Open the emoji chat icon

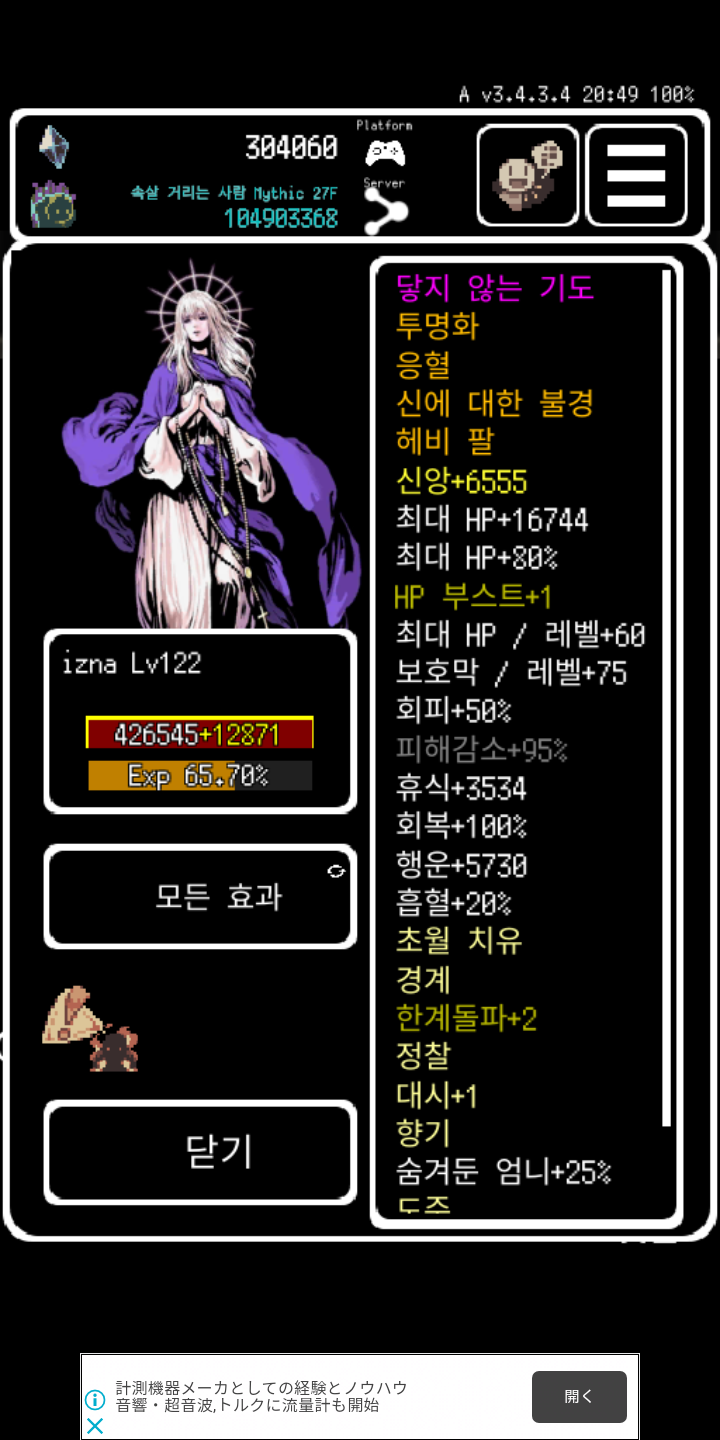528,175
